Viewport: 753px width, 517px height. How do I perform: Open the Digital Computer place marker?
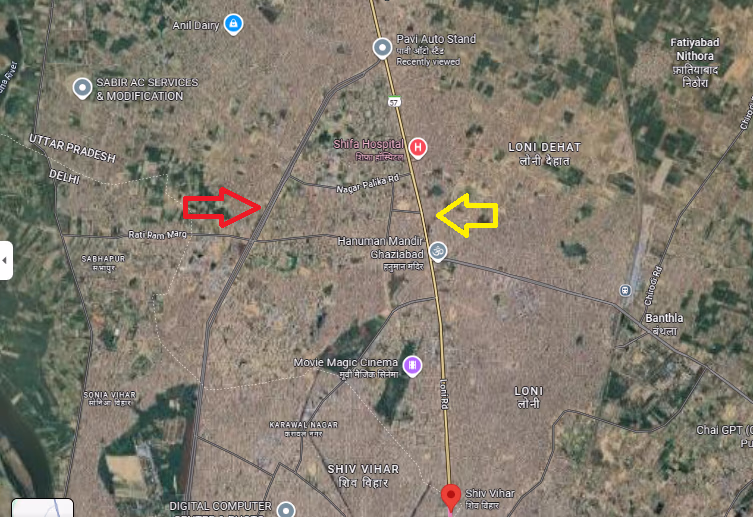point(286,509)
